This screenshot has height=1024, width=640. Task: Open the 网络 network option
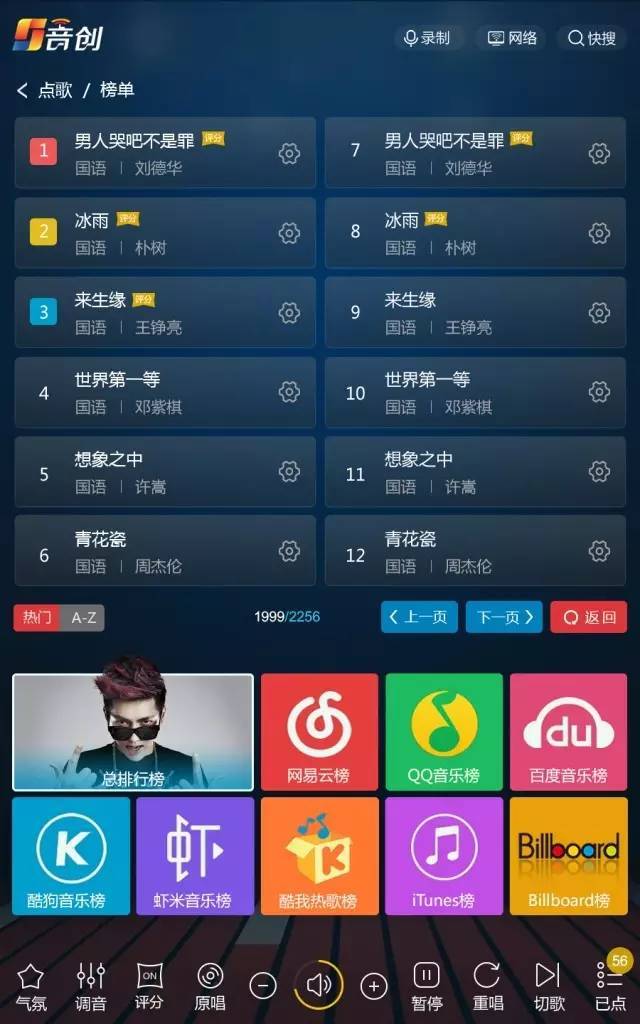click(x=512, y=38)
